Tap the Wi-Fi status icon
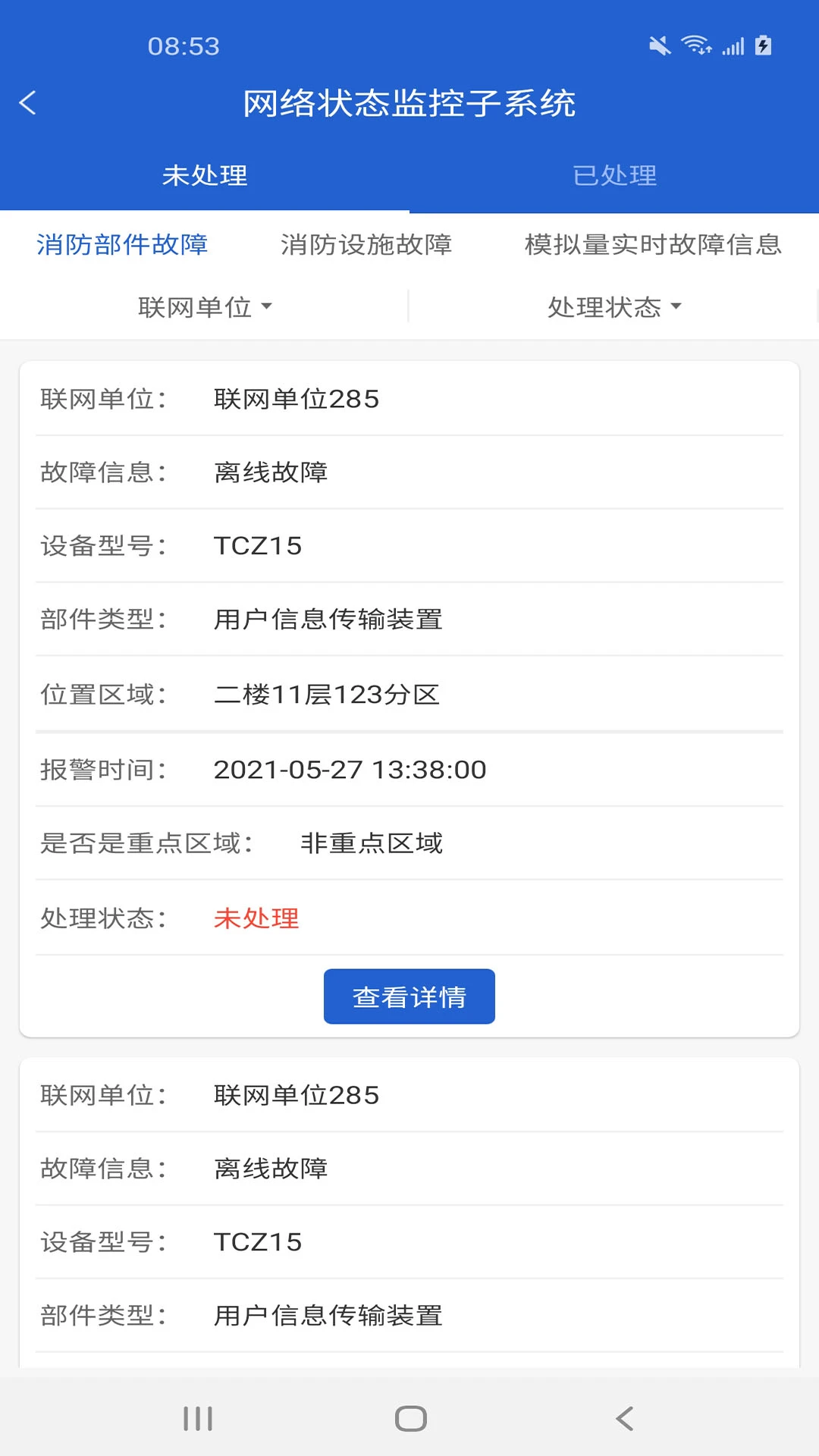 point(695,45)
